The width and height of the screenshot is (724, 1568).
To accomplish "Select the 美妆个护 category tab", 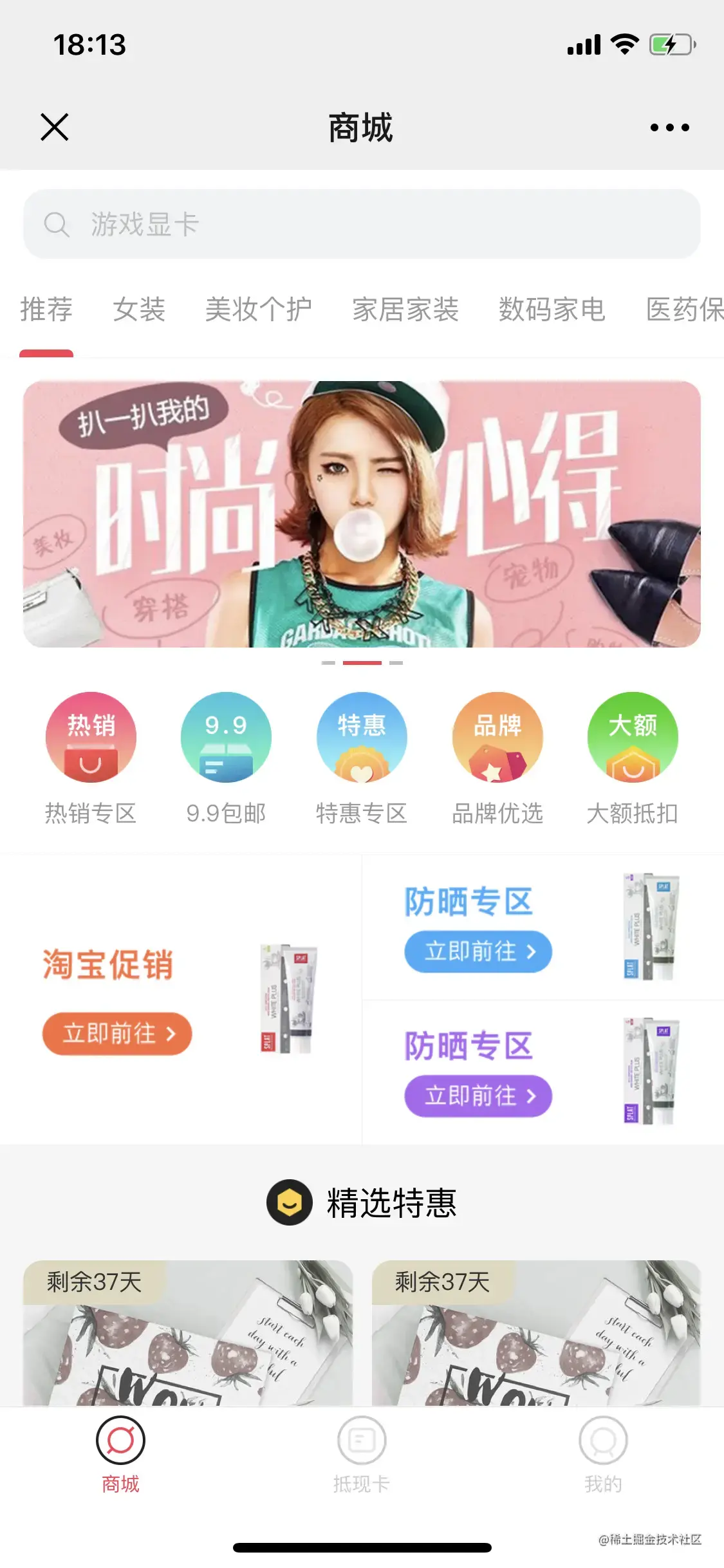I will (x=258, y=310).
